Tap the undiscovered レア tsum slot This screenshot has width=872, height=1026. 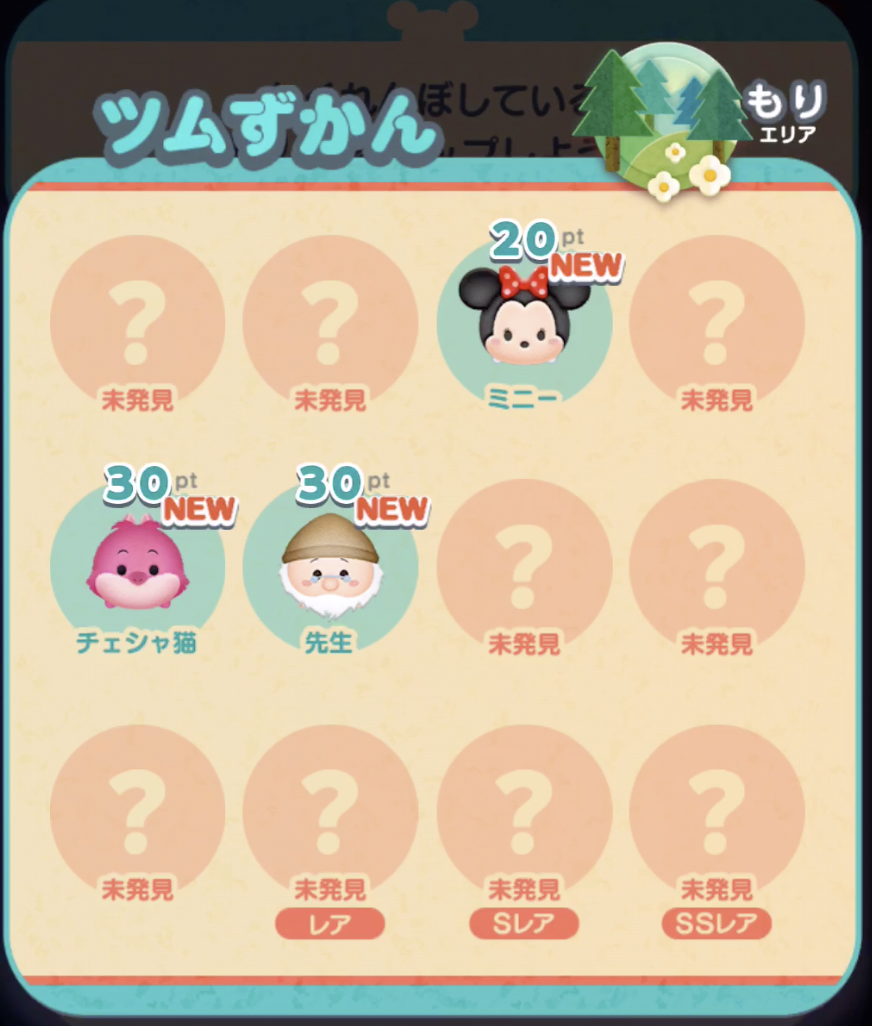330,812
